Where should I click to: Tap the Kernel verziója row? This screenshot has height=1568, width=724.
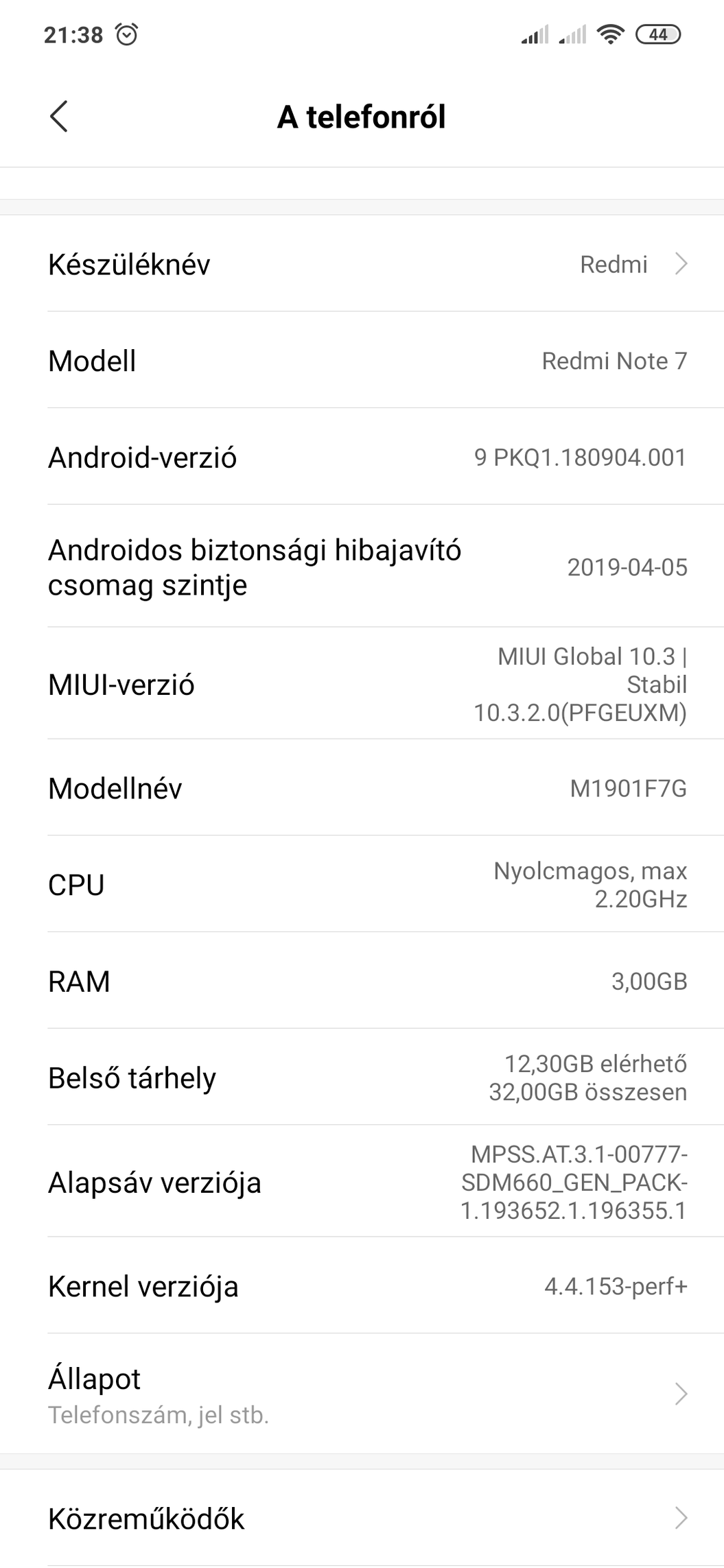362,1286
